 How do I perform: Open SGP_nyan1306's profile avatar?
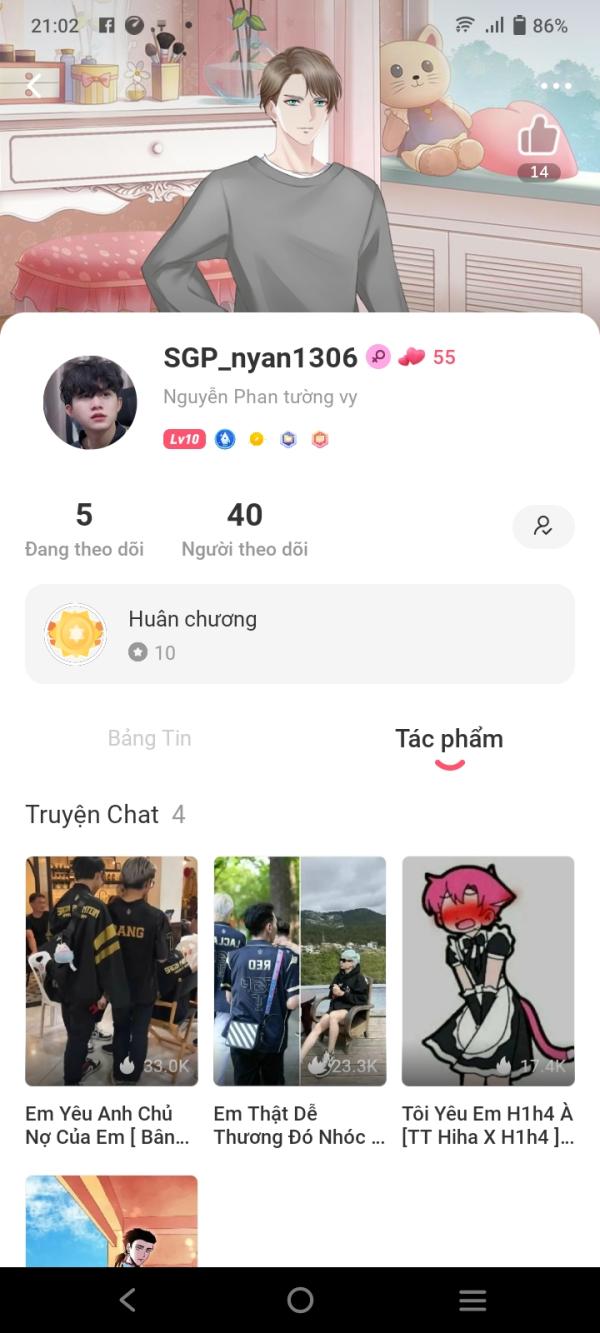click(x=90, y=402)
